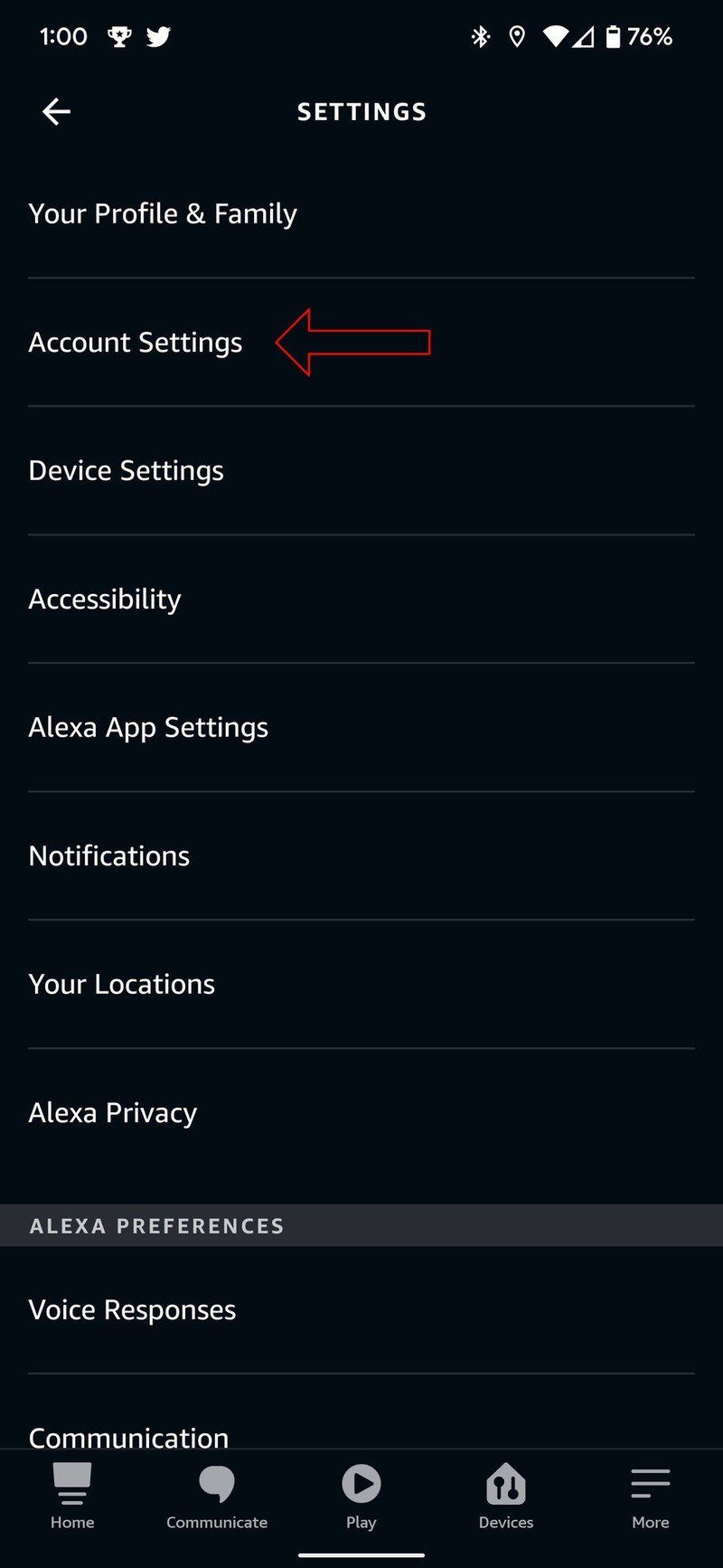Tap the Bluetooth icon in the status bar
This screenshot has height=1568, width=723.
pos(480,36)
